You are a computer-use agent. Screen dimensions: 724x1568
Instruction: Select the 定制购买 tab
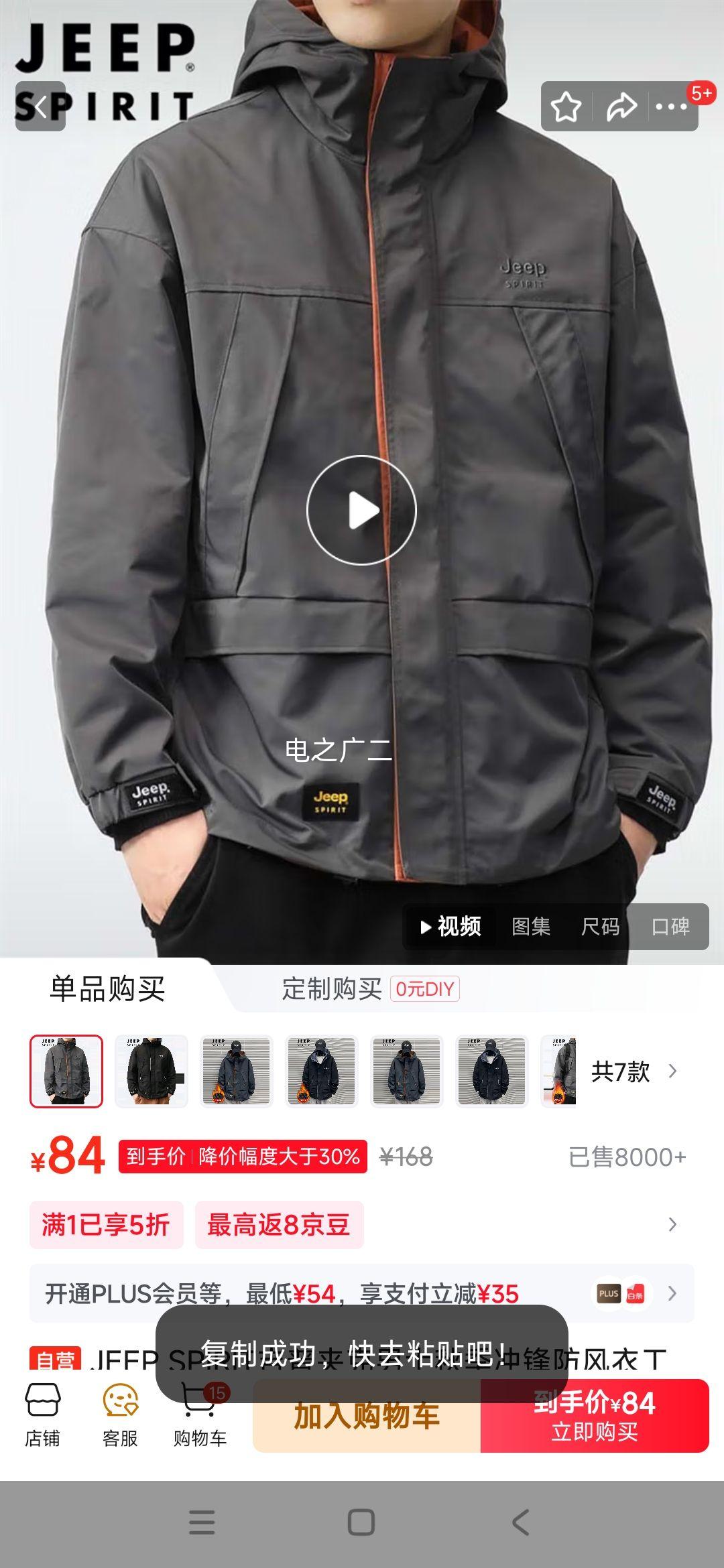pos(332,989)
